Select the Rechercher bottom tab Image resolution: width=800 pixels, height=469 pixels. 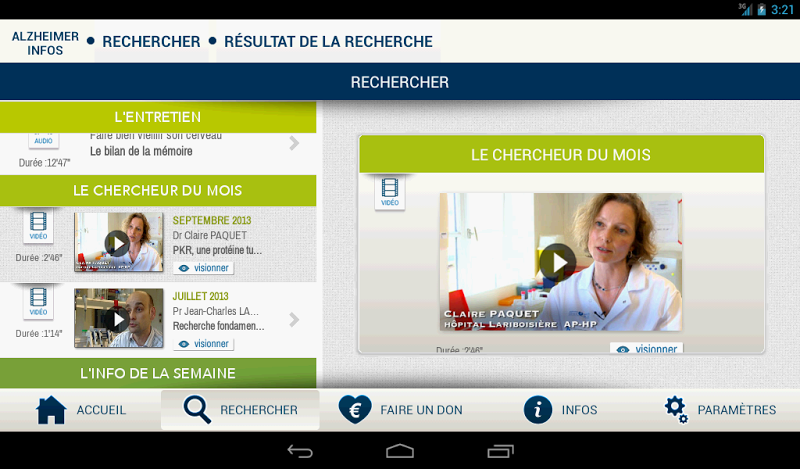click(240, 410)
